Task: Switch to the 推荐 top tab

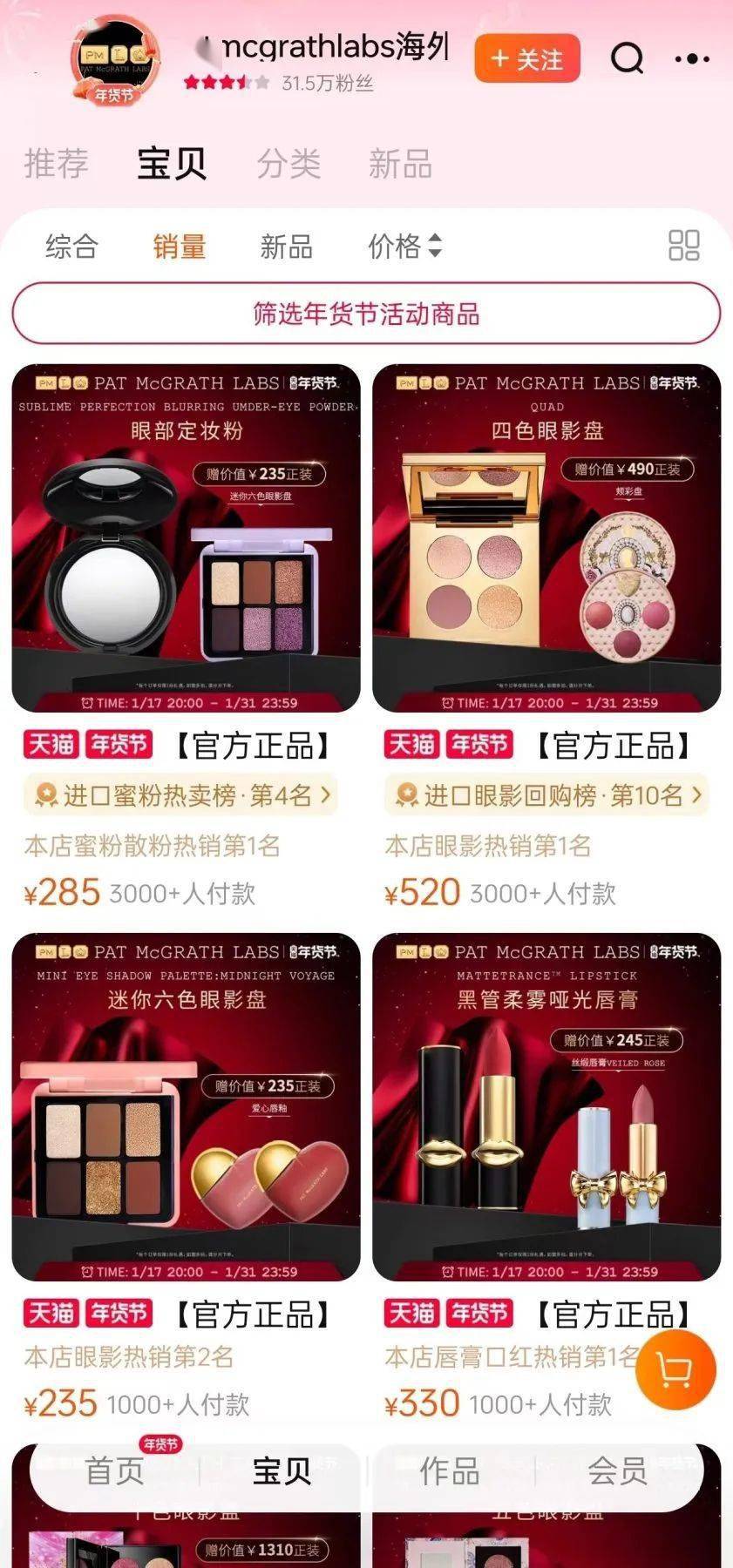Action: (56, 164)
